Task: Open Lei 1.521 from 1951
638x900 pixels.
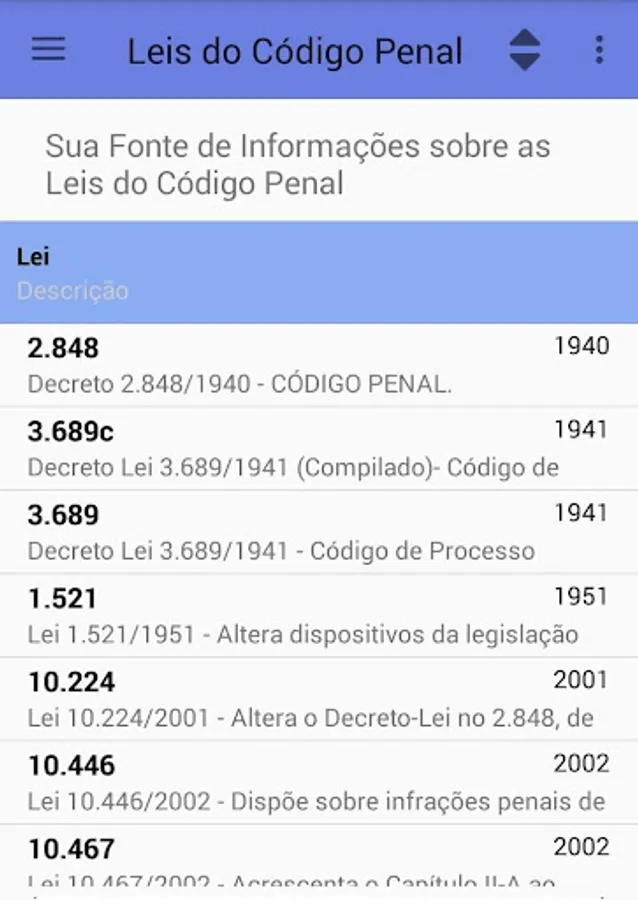Action: 319,615
